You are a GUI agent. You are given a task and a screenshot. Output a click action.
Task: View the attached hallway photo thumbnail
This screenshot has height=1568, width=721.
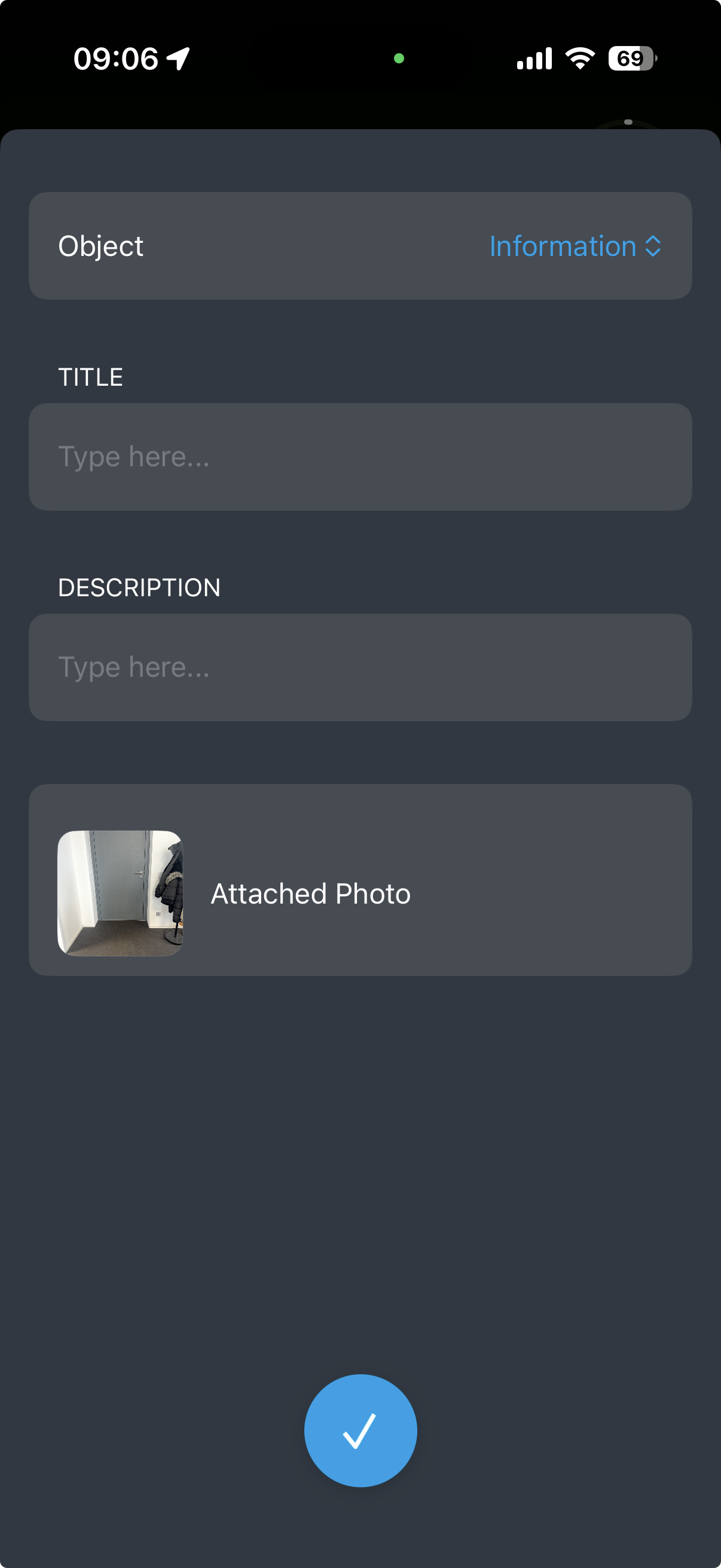pos(121,893)
